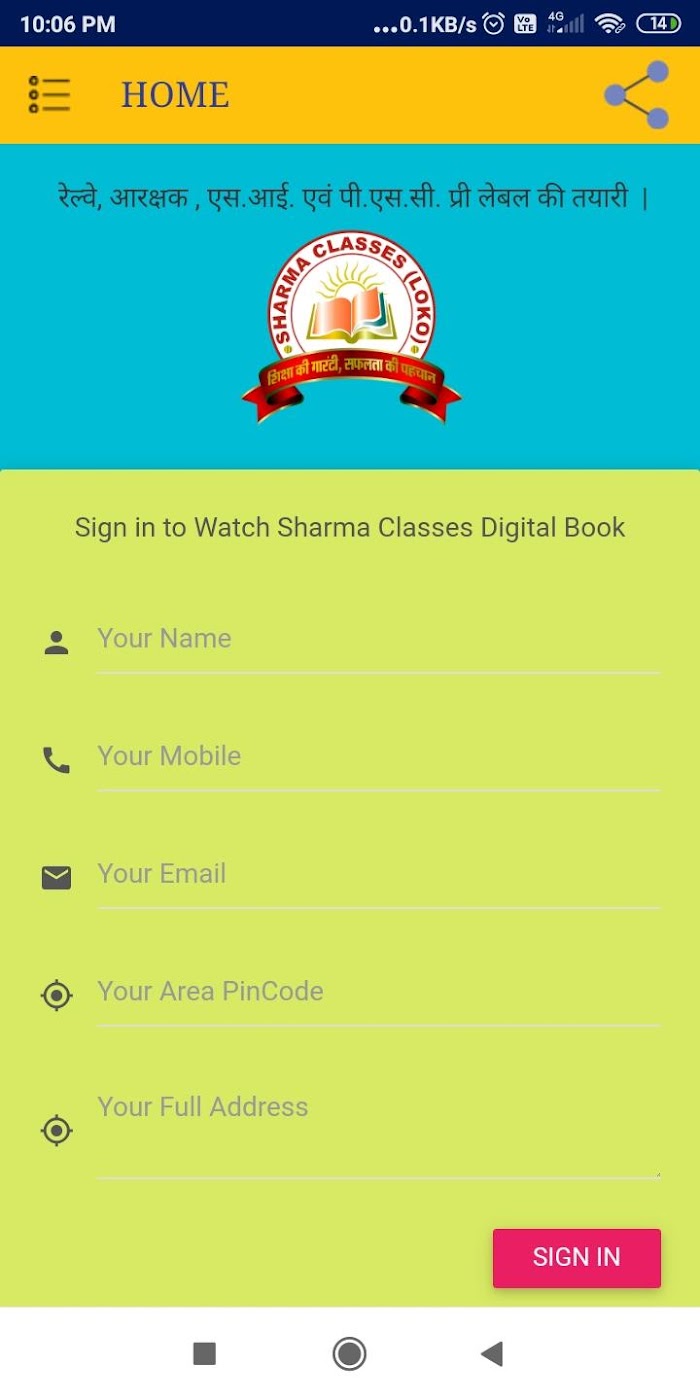Go to the system home screen
700x1400 pixels.
pyautogui.click(x=349, y=1354)
